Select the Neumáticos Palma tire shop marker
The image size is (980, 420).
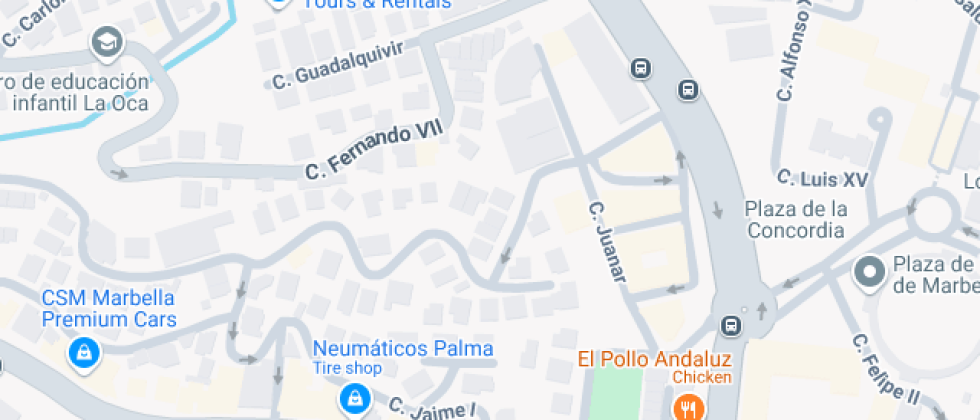352,399
